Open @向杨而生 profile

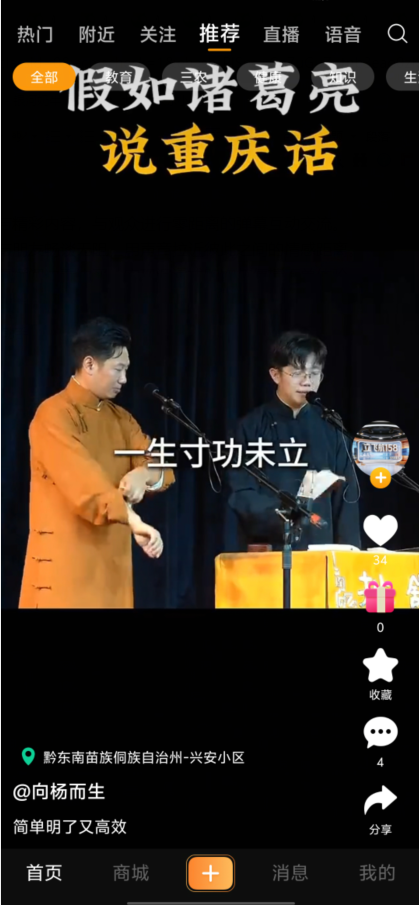[59, 792]
